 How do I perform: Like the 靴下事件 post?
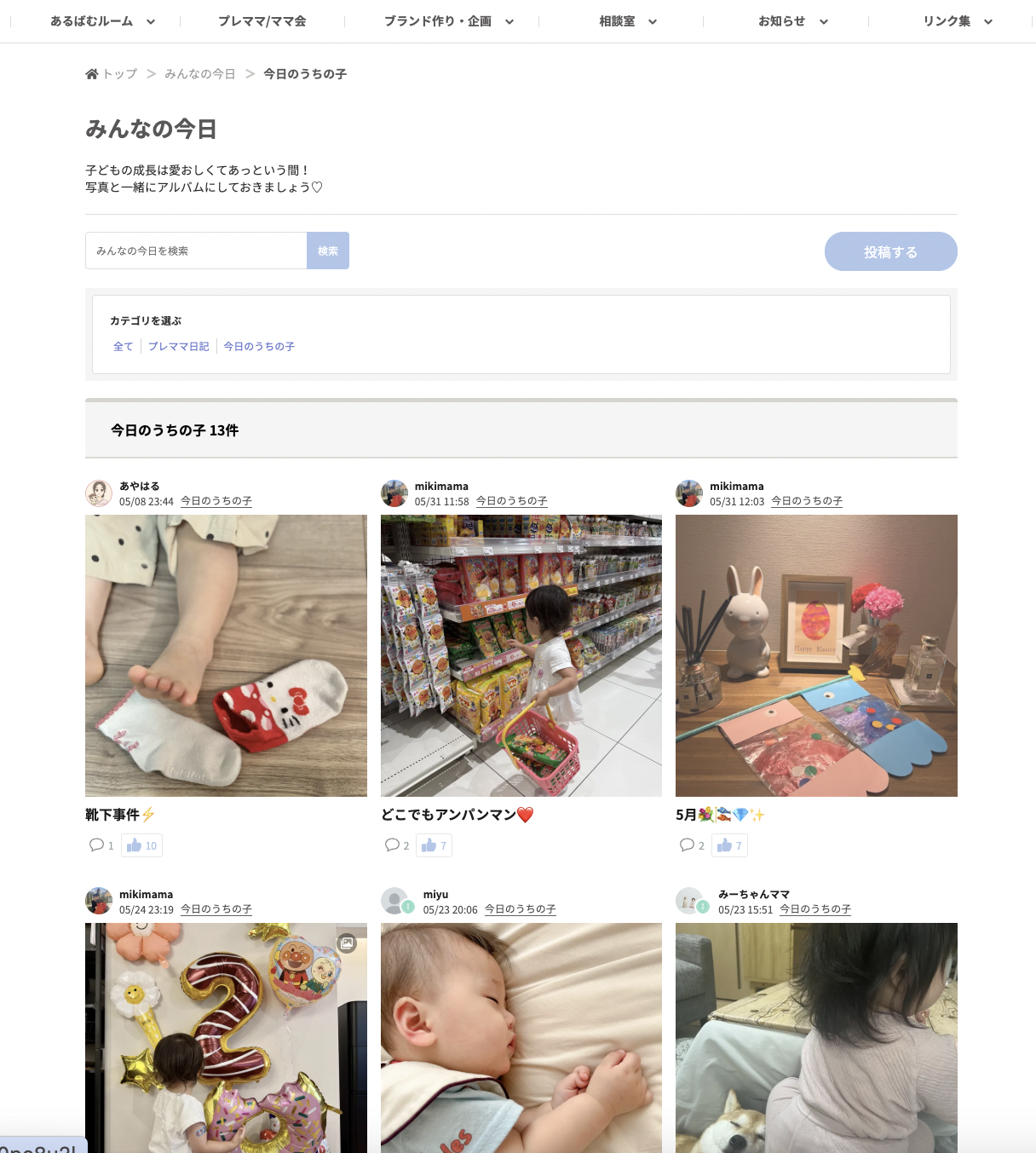142,845
